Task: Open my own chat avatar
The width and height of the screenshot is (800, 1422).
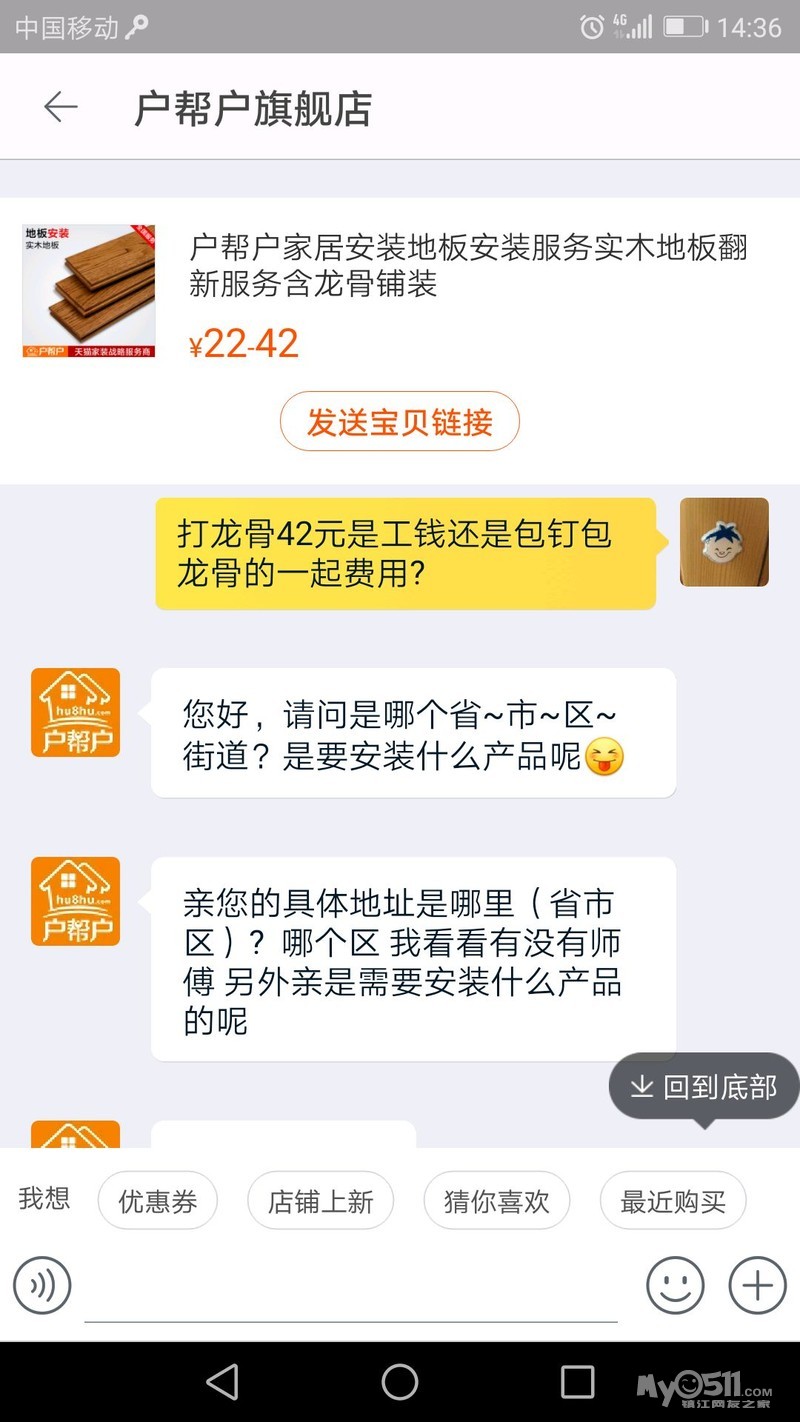Action: coord(724,542)
